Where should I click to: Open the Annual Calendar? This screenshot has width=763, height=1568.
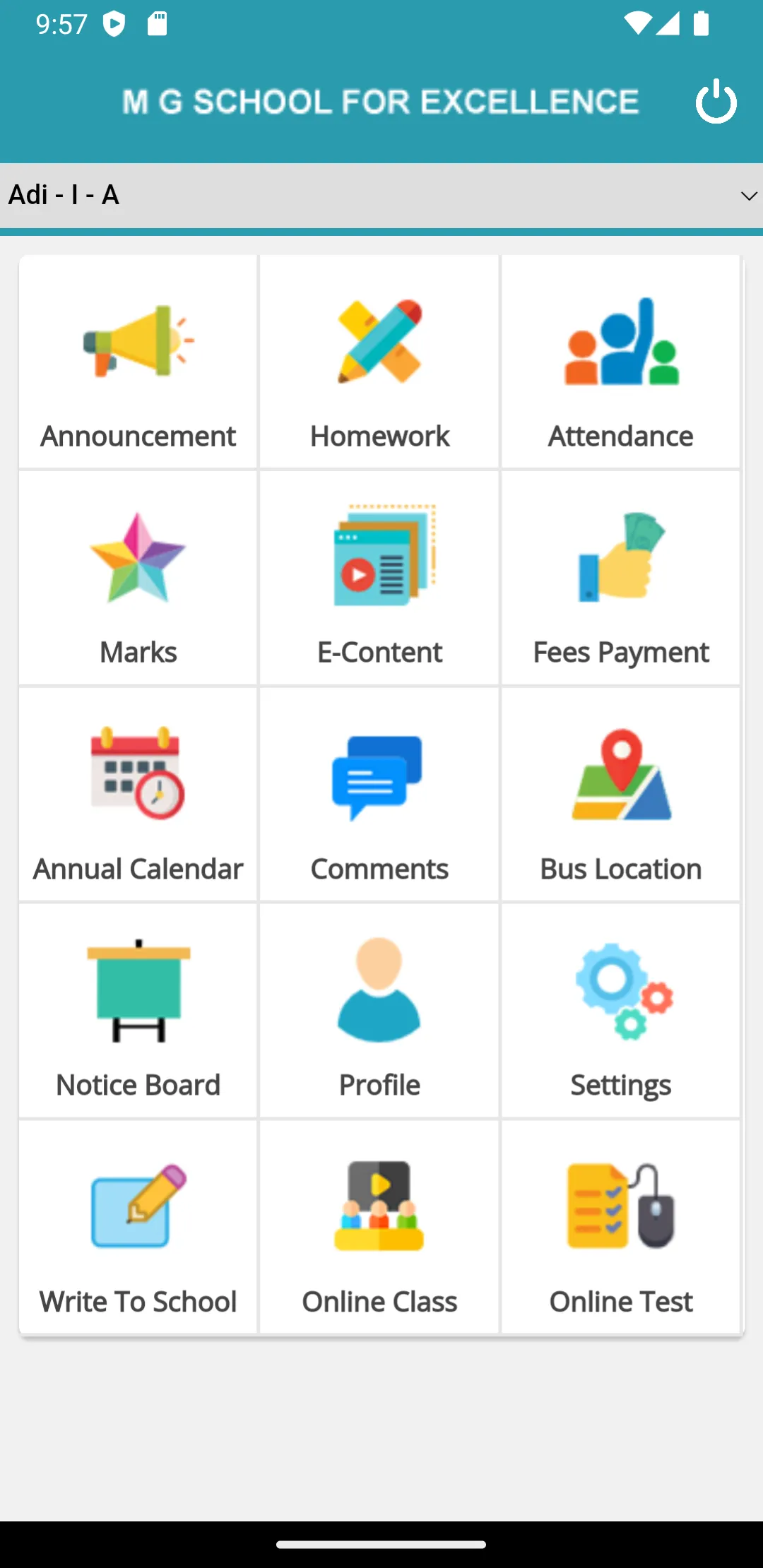[138, 795]
